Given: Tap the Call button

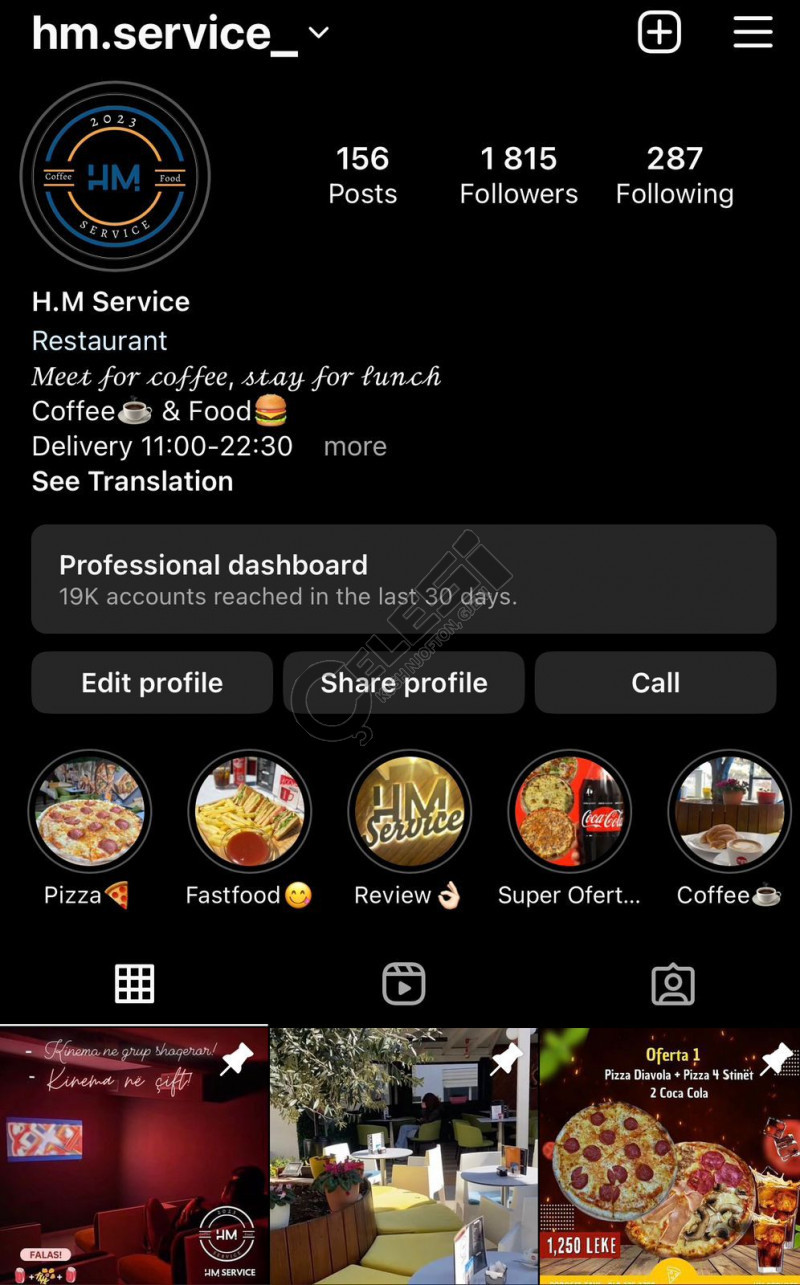Looking at the screenshot, I should coord(655,683).
